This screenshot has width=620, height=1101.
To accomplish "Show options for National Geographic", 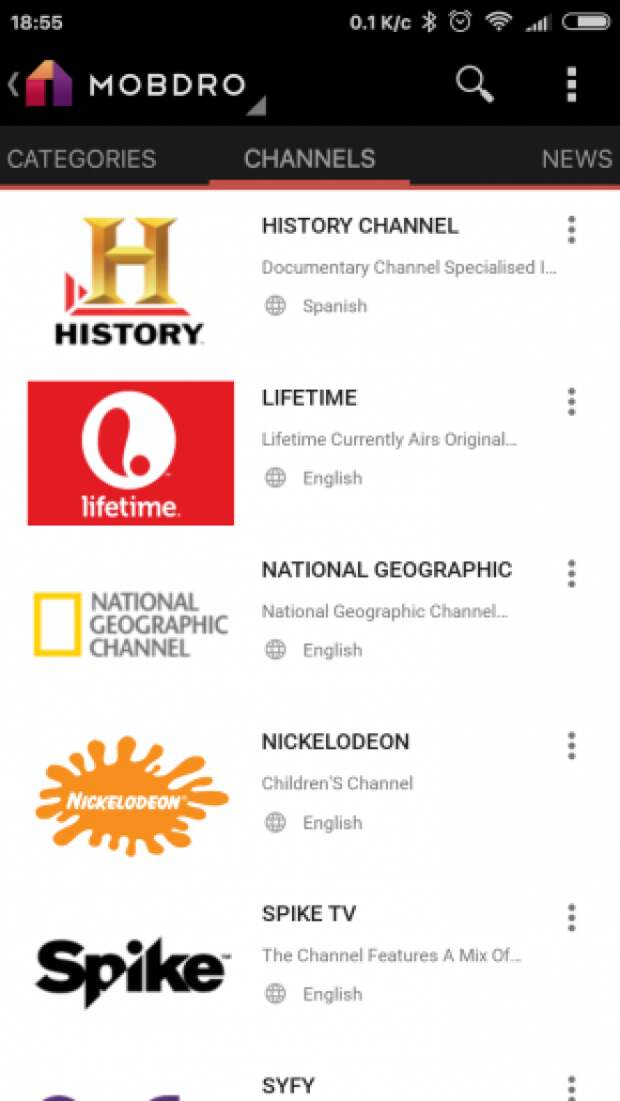I will [571, 574].
